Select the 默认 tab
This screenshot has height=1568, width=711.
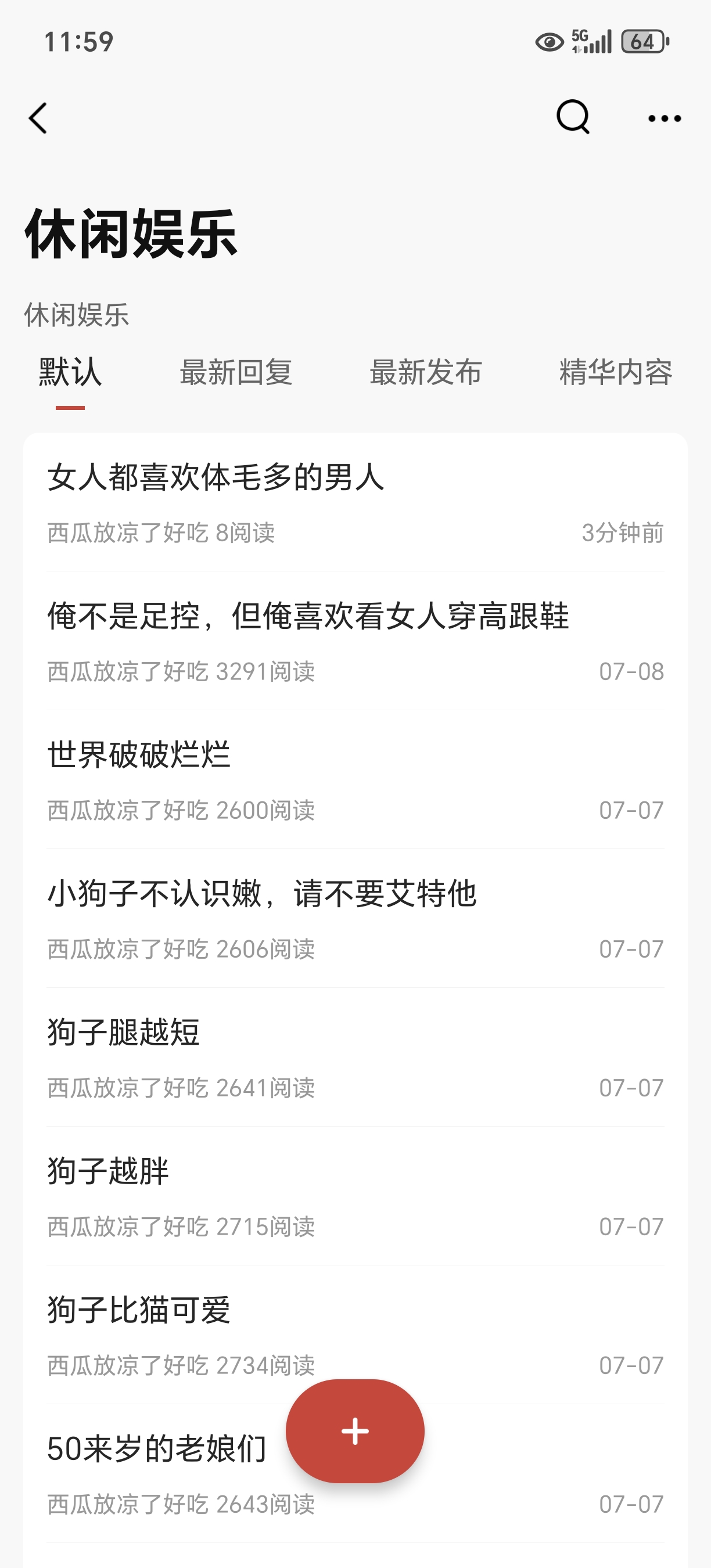point(70,372)
